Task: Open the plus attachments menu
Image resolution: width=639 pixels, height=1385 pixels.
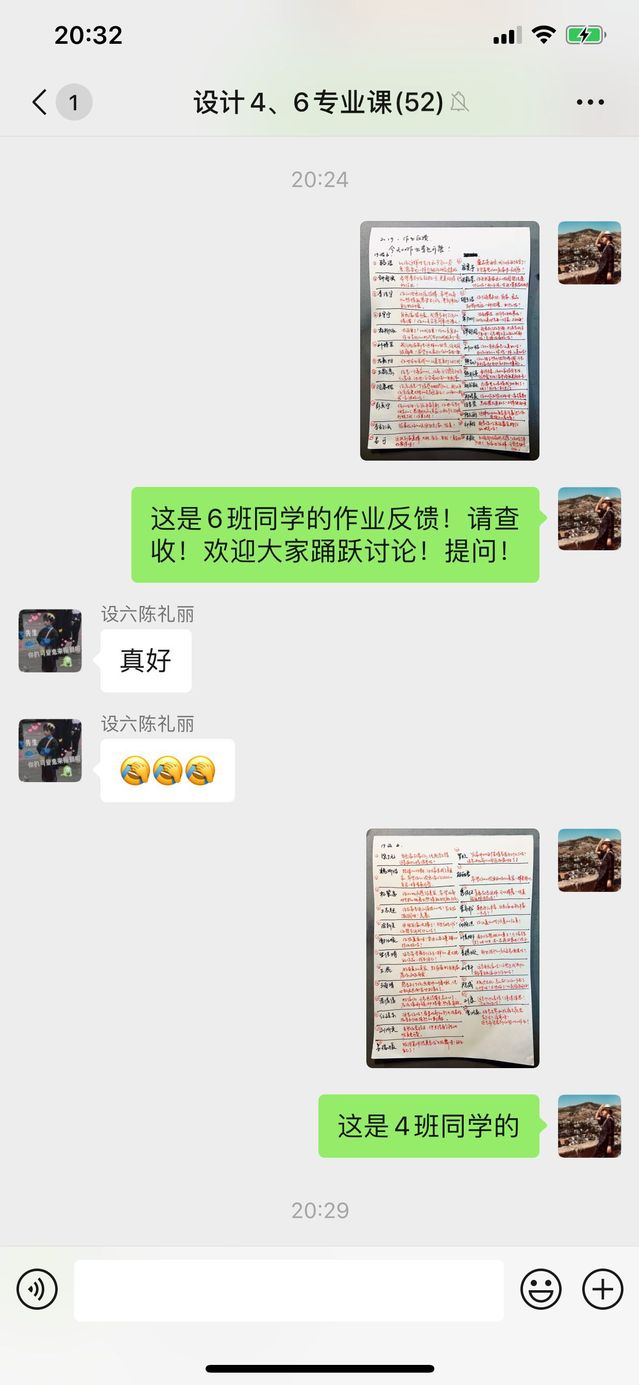Action: [602, 1290]
